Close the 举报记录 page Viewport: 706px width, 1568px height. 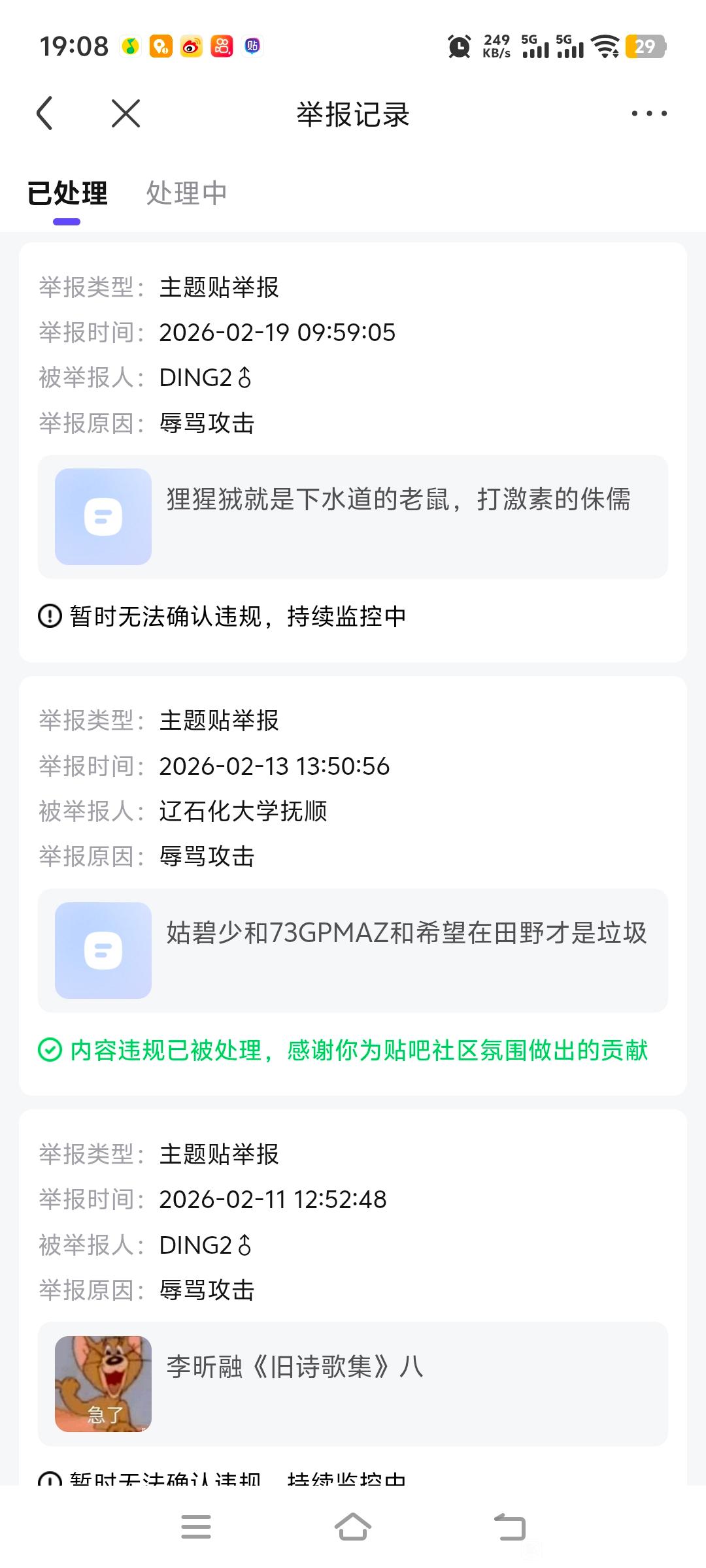(x=126, y=114)
